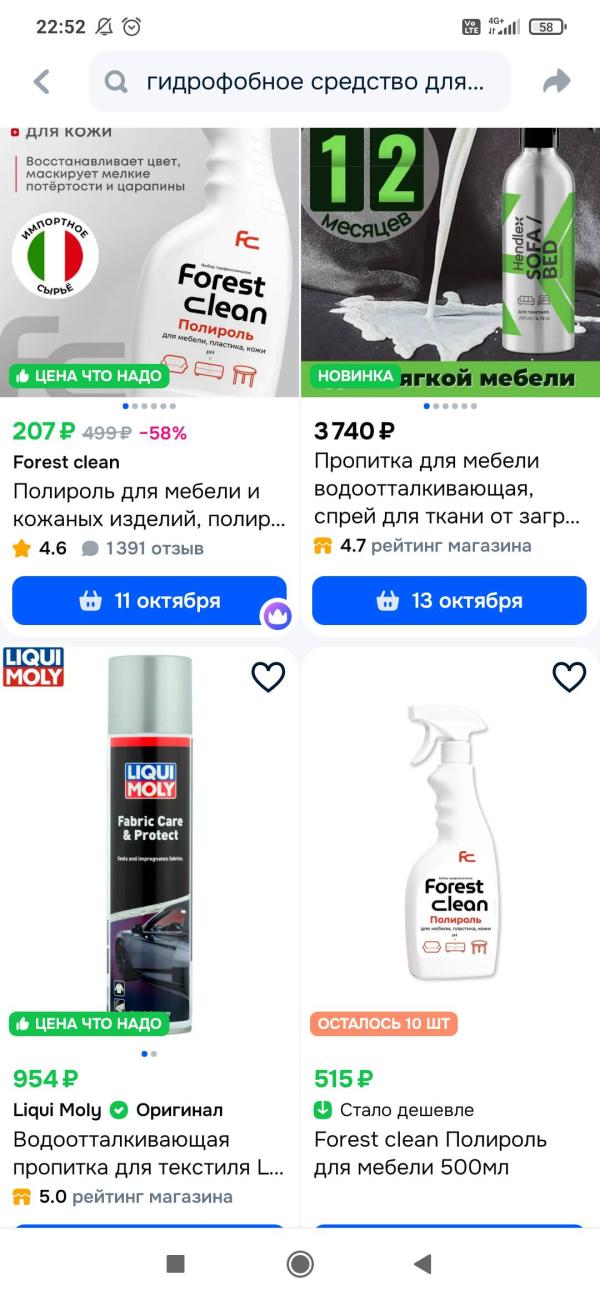600x1299 pixels.
Task: Edit the search query field
Action: 300,82
